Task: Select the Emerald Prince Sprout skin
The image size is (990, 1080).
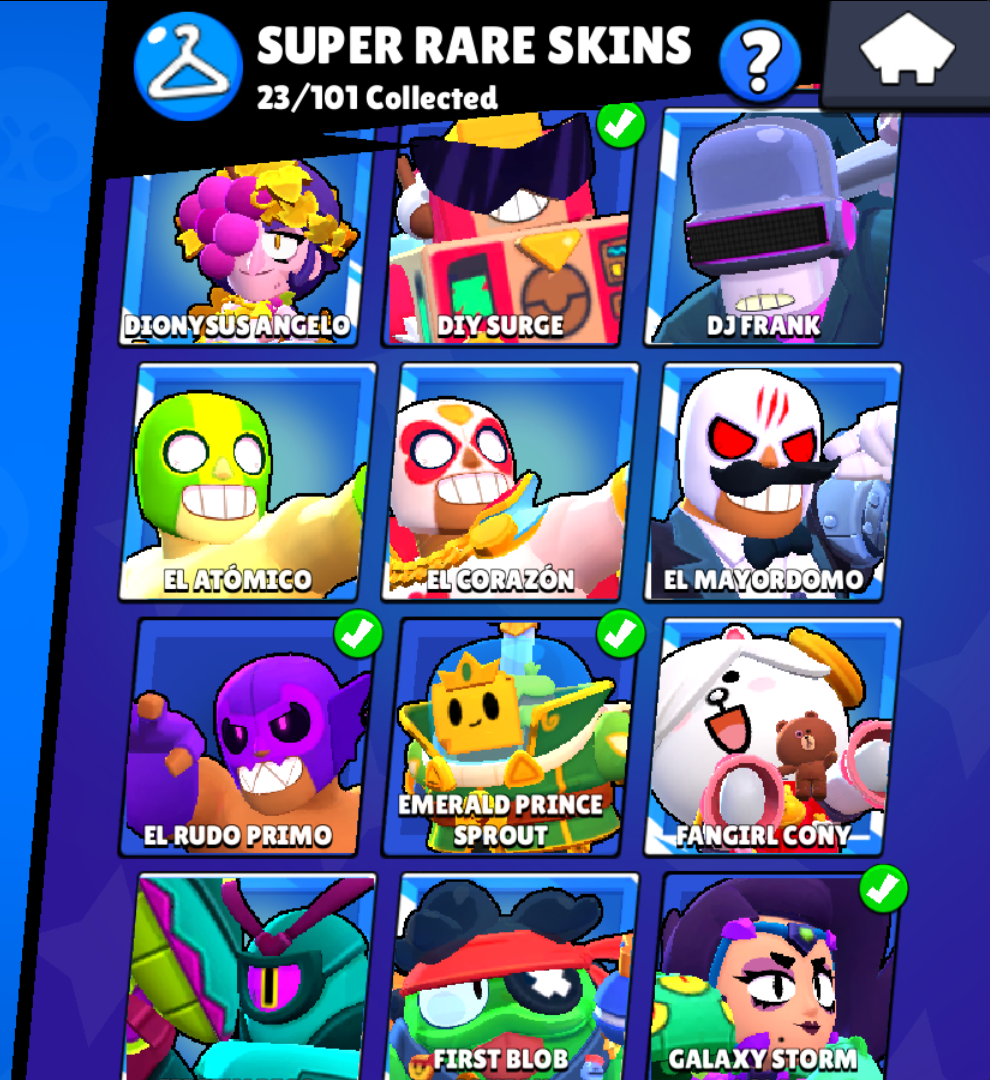Action: [509, 738]
